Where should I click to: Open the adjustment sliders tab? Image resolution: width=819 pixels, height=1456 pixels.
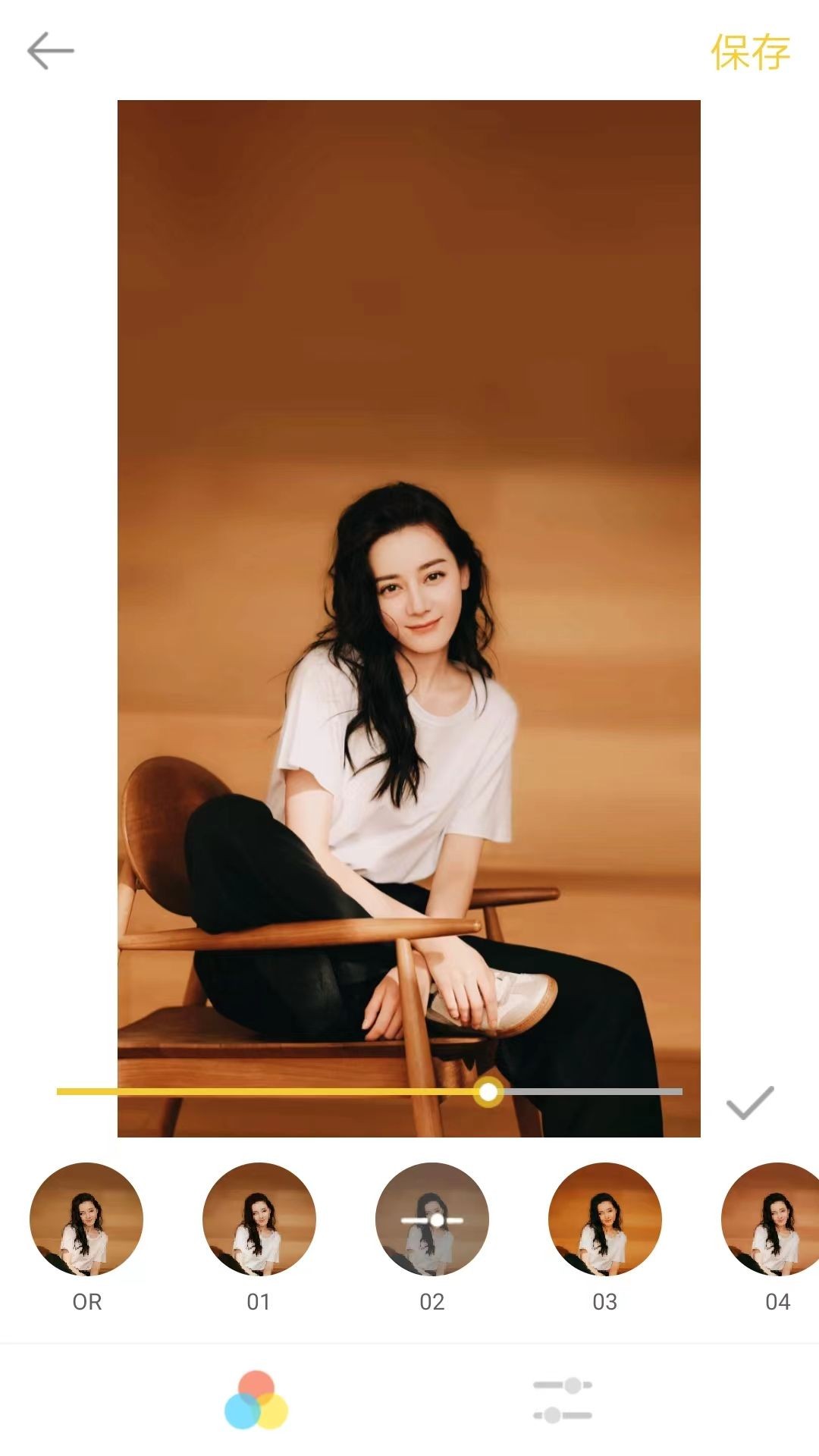coord(563,1400)
